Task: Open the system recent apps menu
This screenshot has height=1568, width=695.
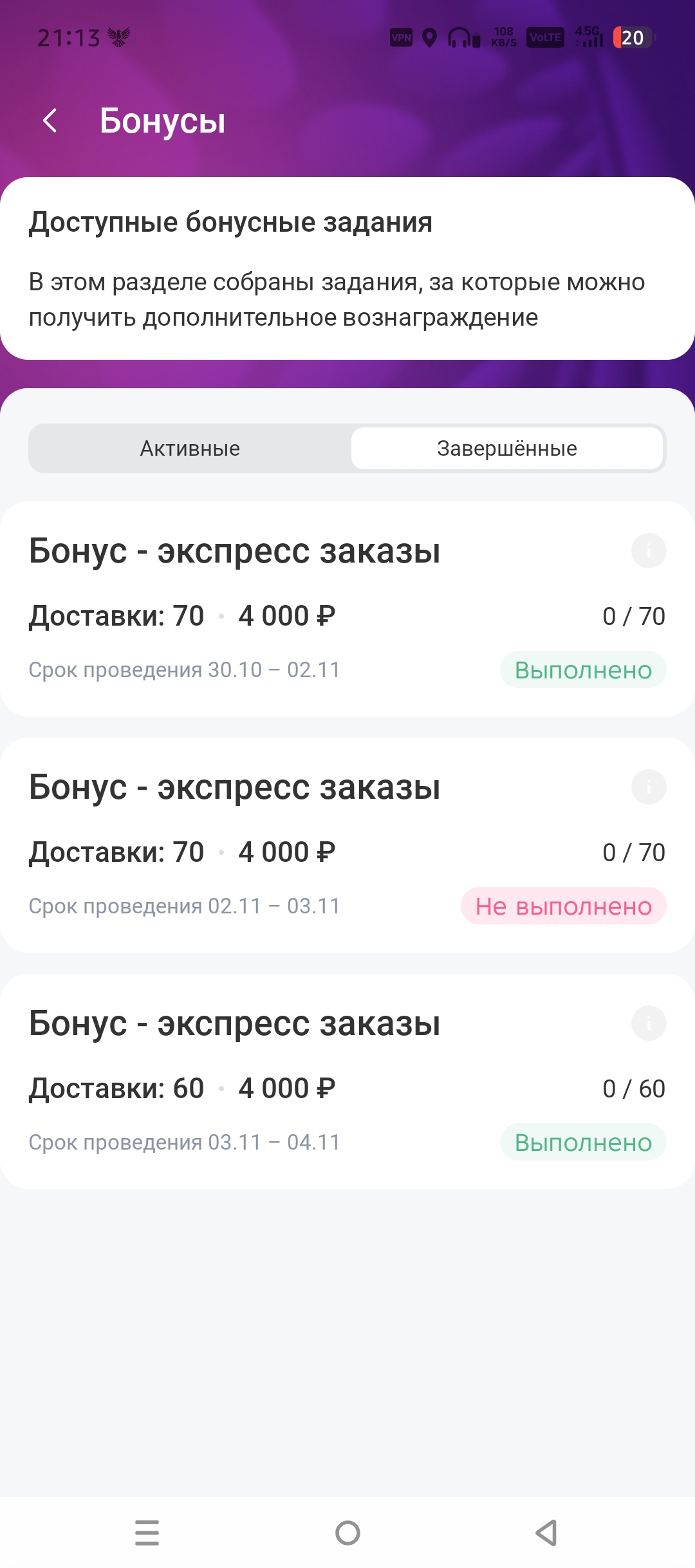Action: point(147,1533)
